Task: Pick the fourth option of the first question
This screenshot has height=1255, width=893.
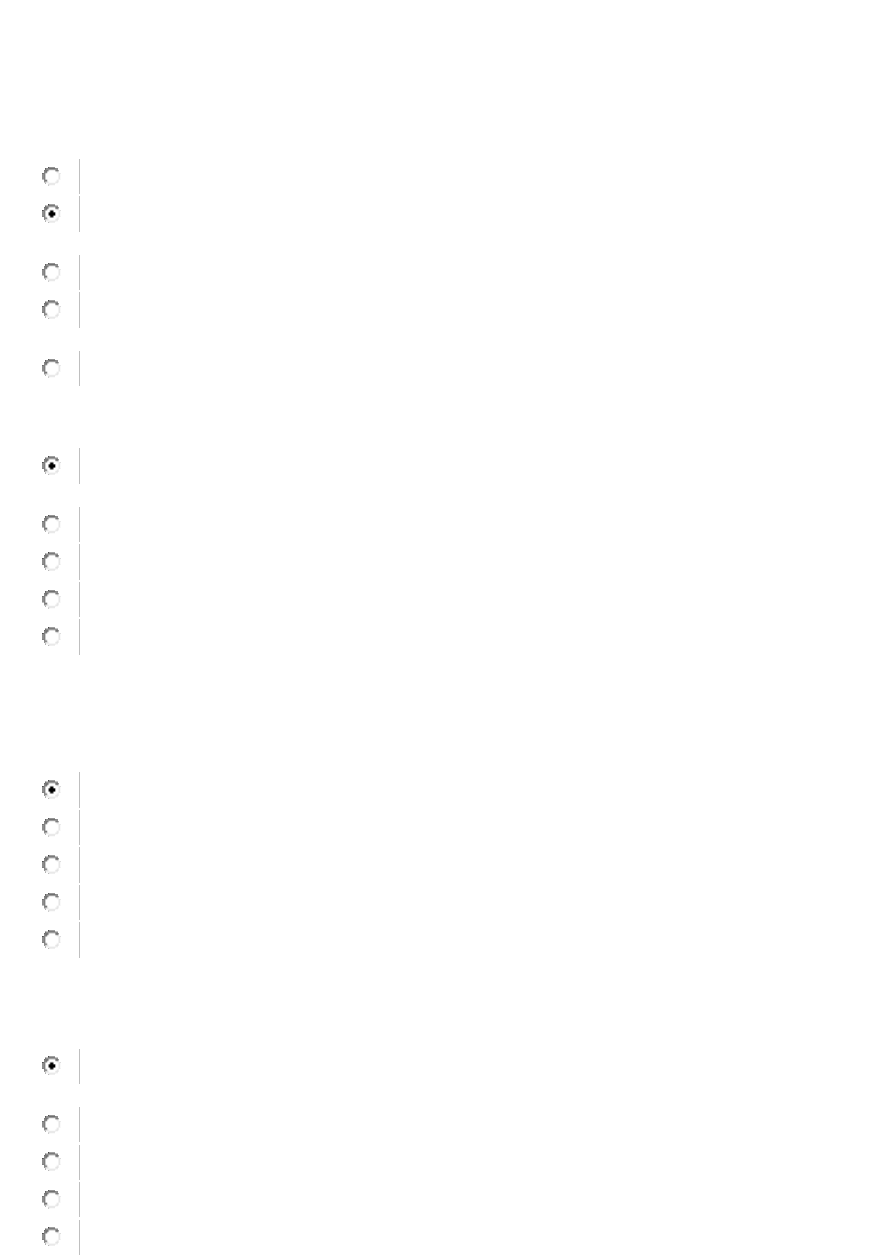Action: [51, 310]
